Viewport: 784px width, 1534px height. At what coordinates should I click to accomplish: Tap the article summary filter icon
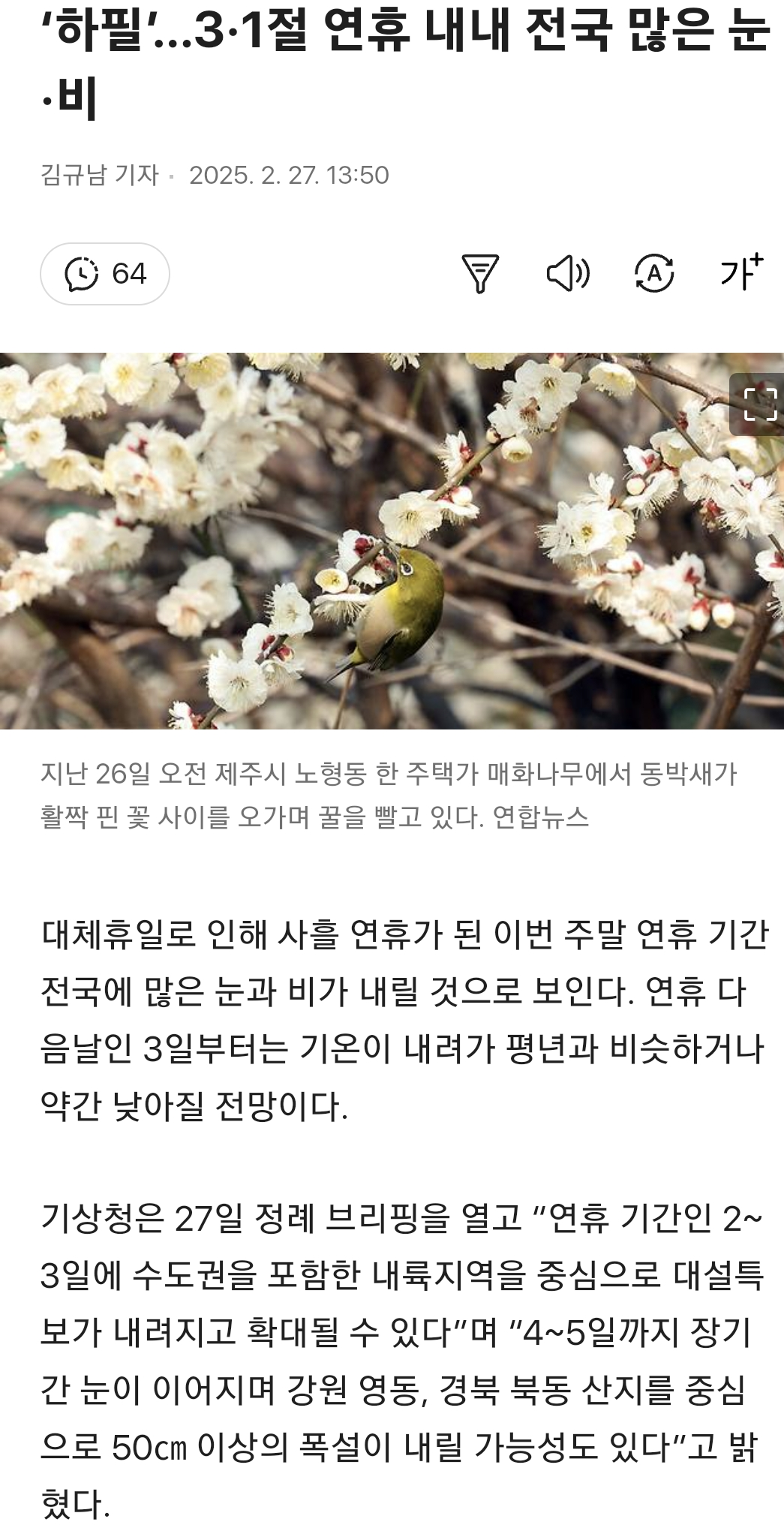point(479,273)
